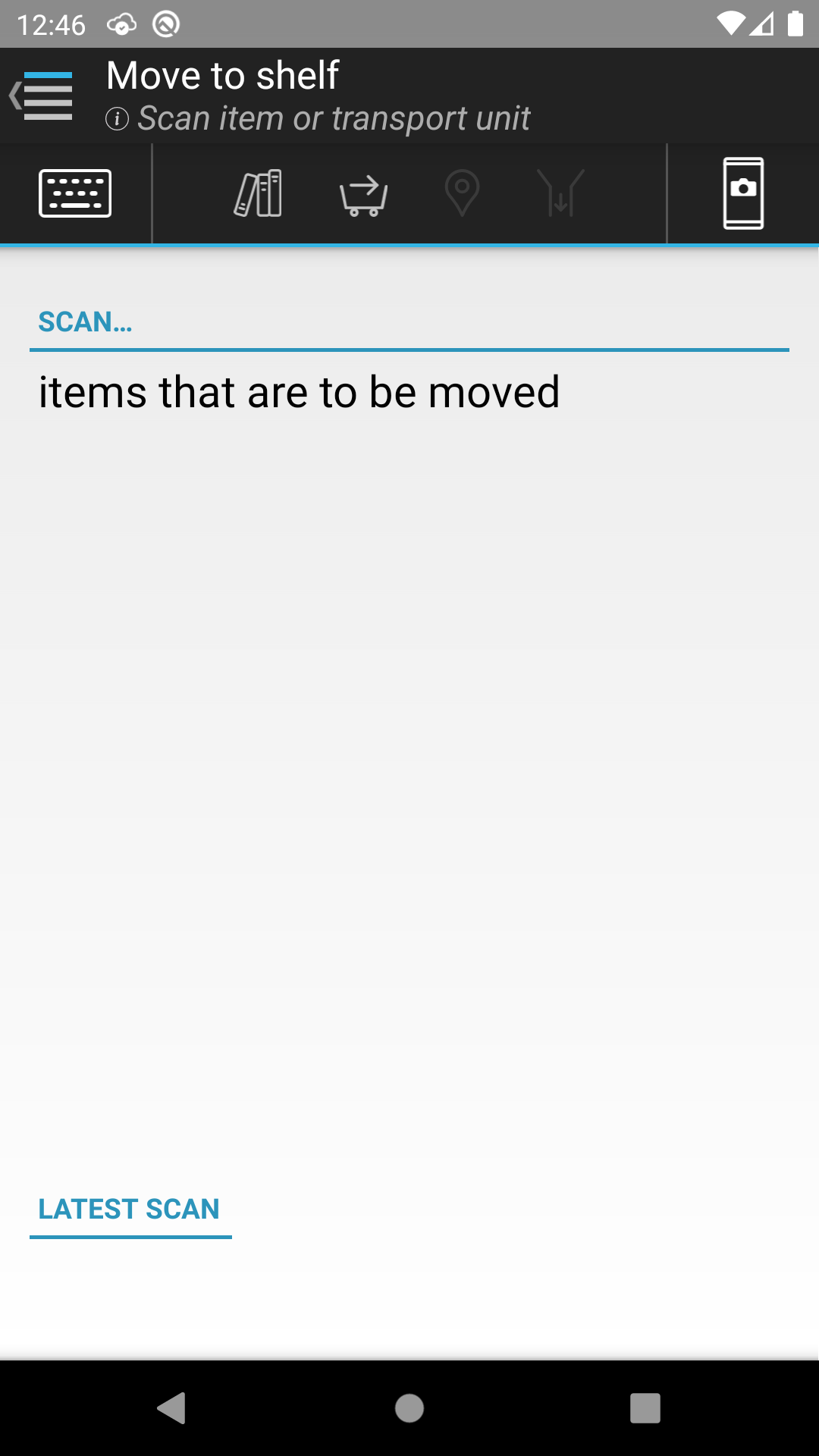Go to the home screen

(x=409, y=1408)
